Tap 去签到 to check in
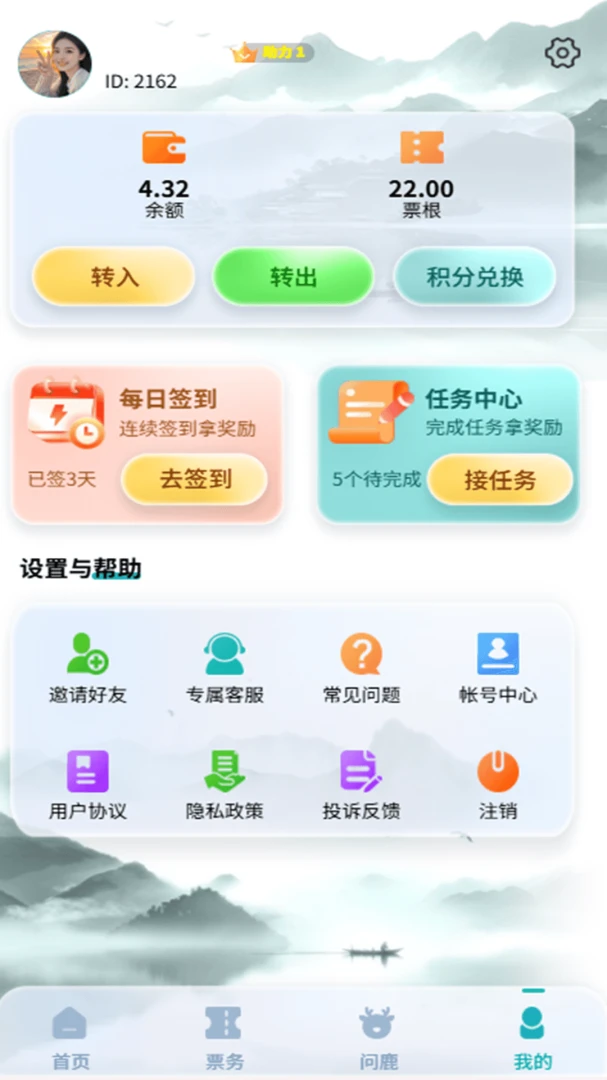Screen dimensions: 607x1080 pos(195,479)
